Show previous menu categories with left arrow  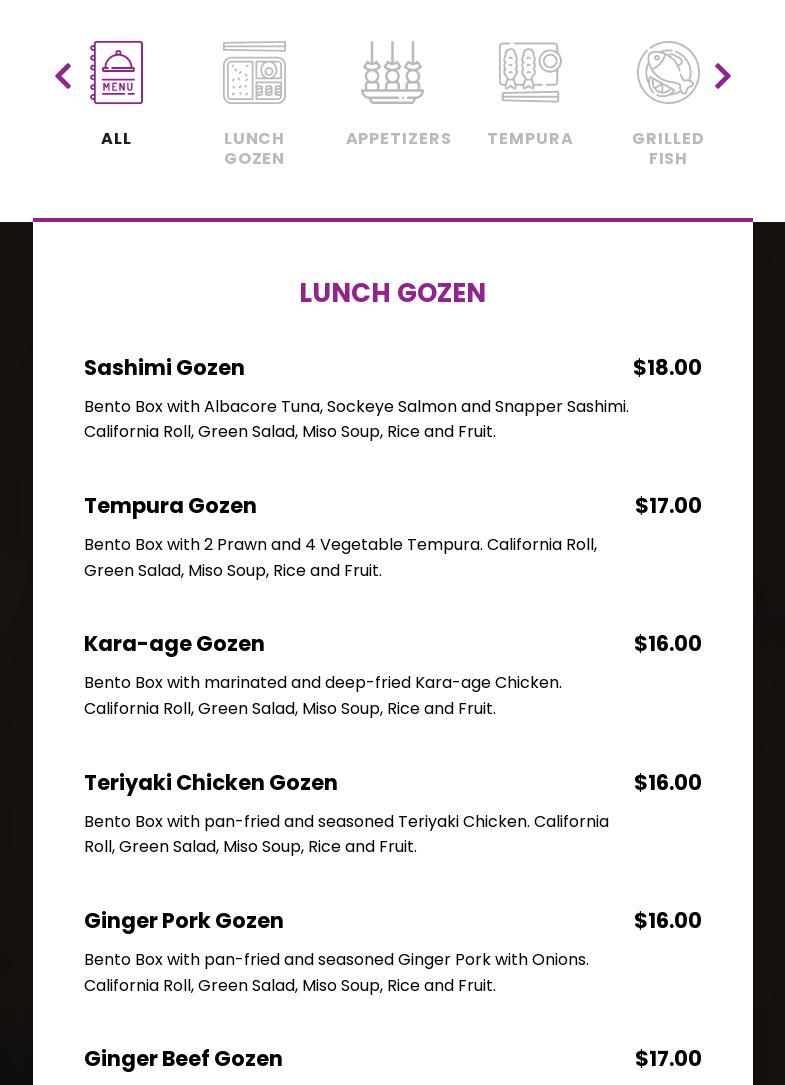[x=64, y=76]
